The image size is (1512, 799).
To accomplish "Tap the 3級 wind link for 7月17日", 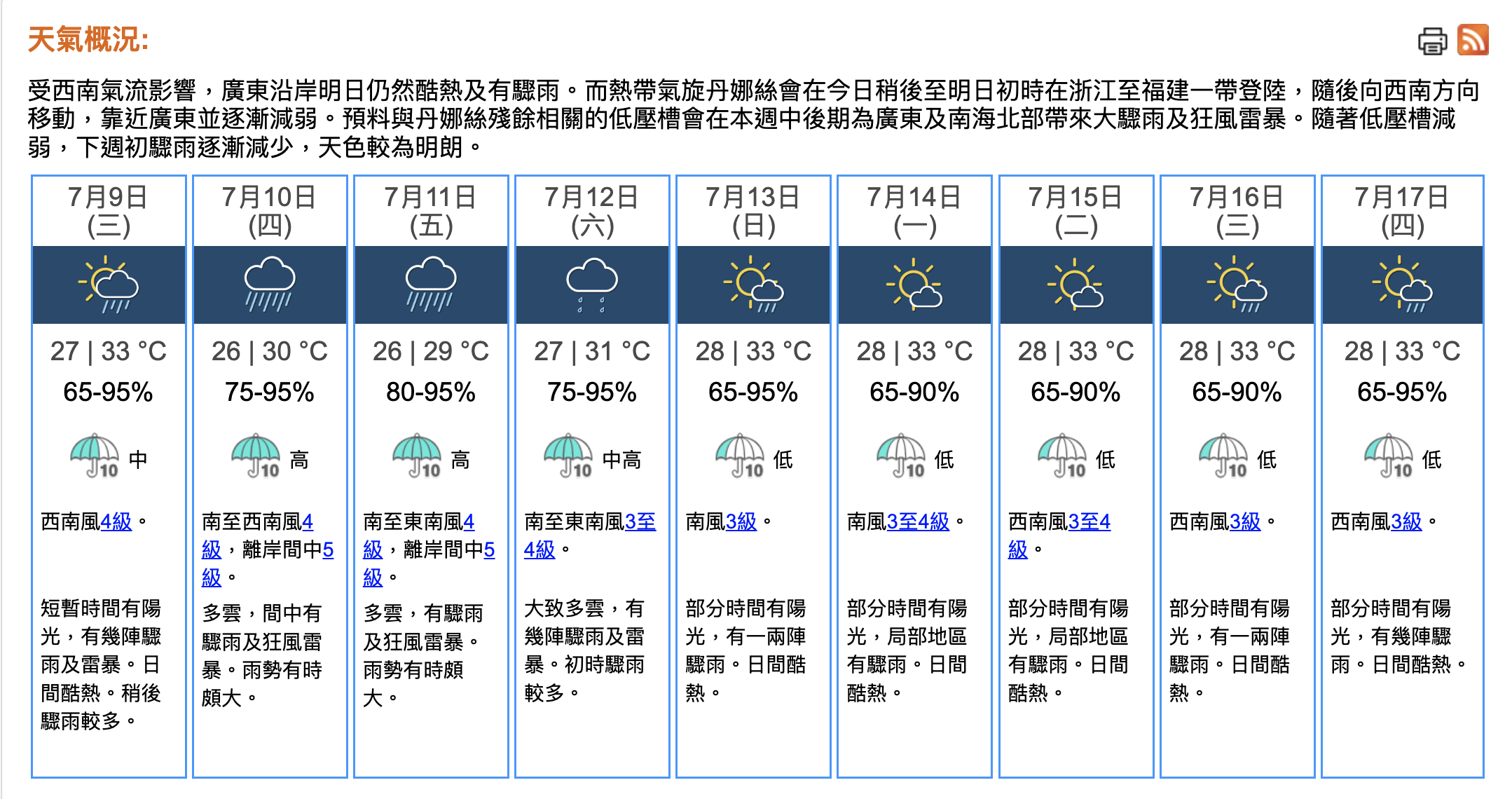I will (1406, 521).
